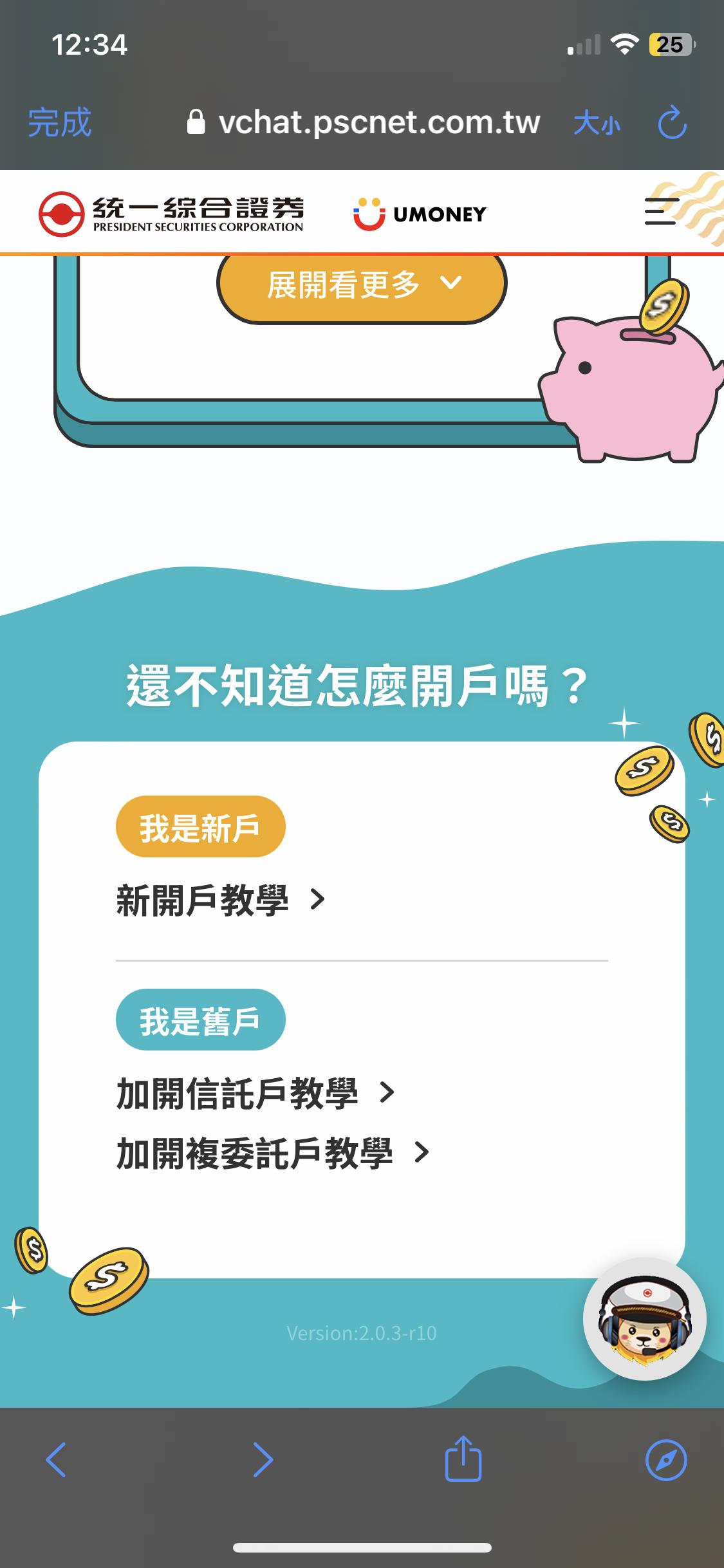This screenshot has height=1568, width=724.
Task: Go back to the previous page
Action: click(56, 1459)
